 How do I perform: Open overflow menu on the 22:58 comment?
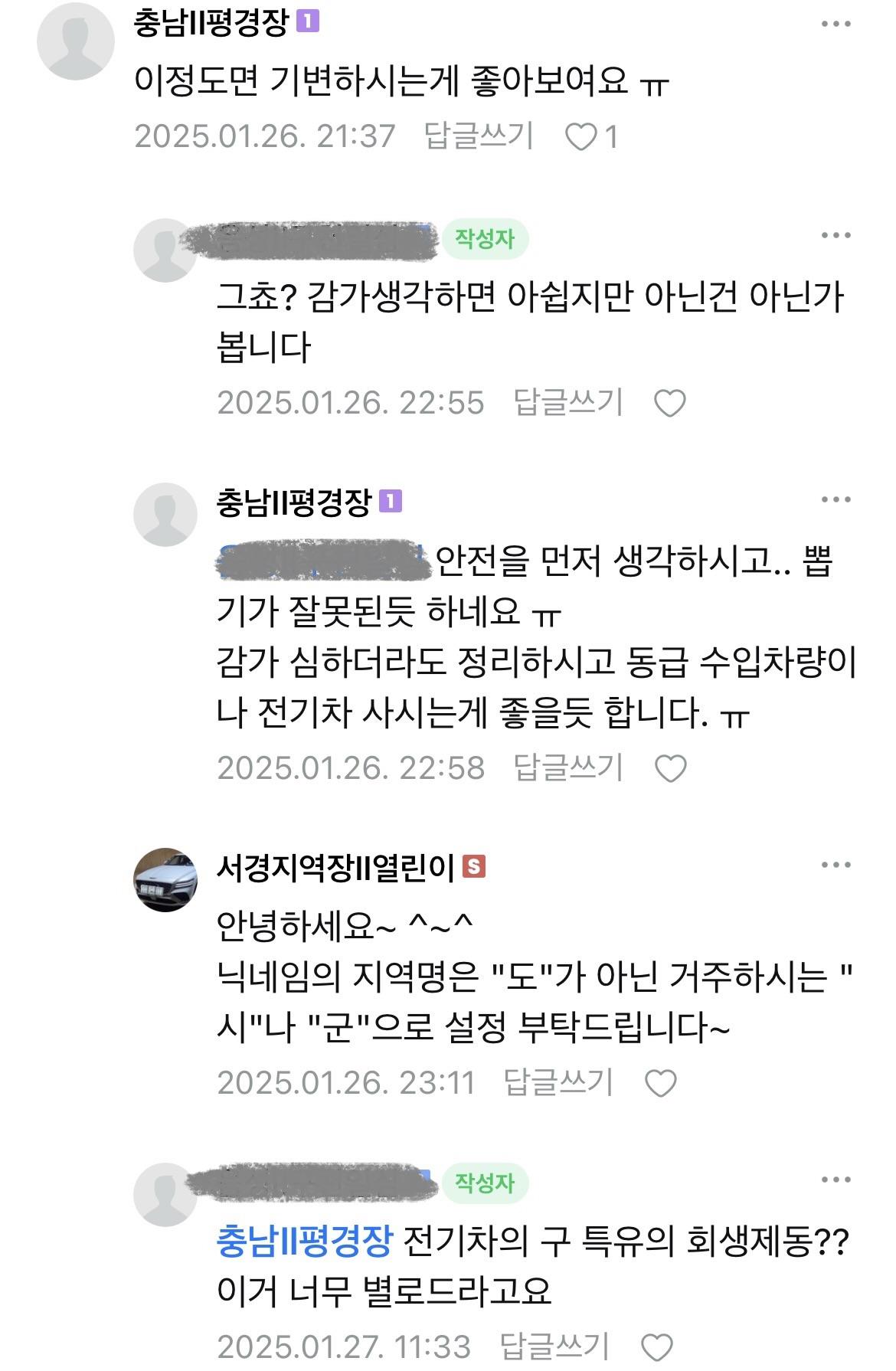point(836,500)
